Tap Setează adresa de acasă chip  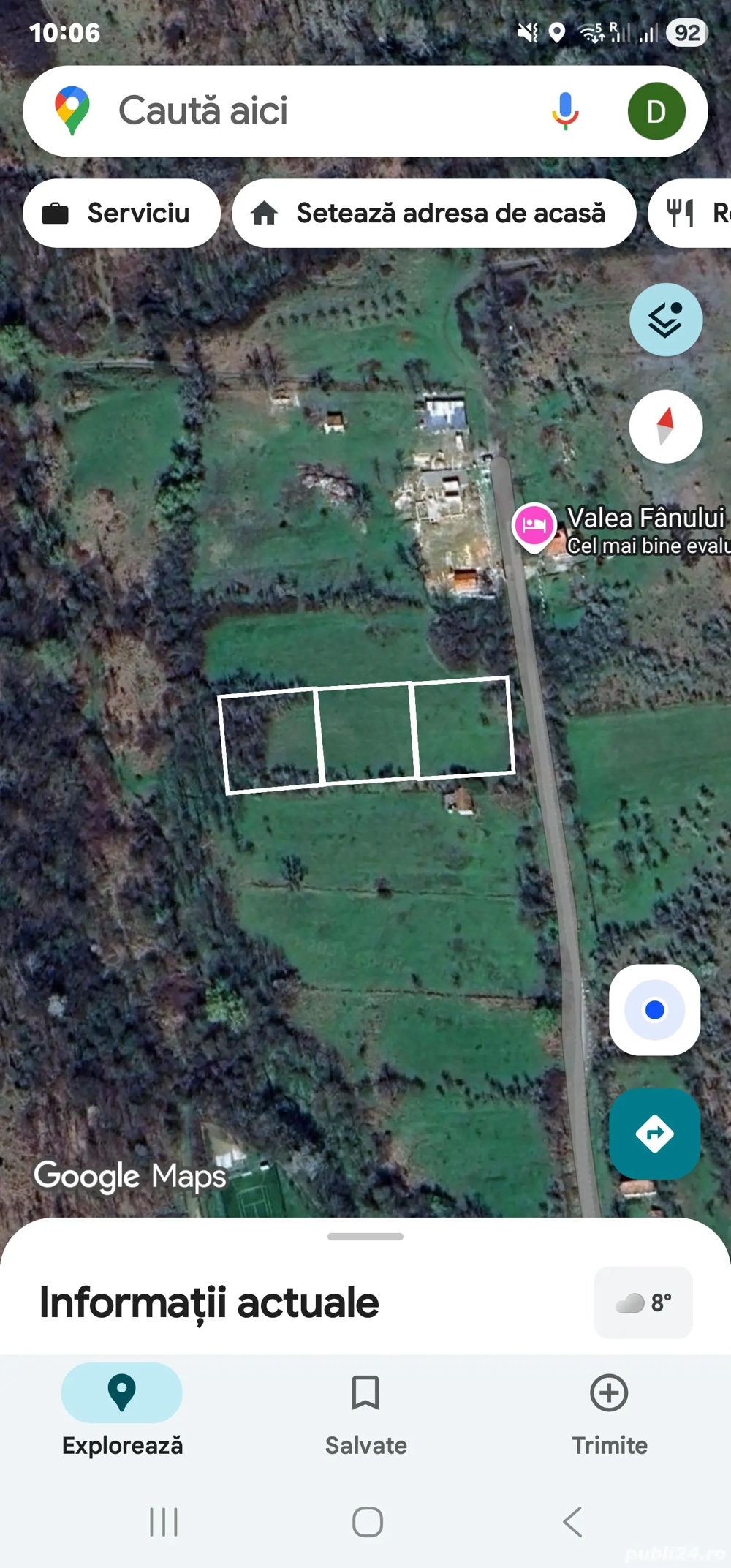point(433,214)
